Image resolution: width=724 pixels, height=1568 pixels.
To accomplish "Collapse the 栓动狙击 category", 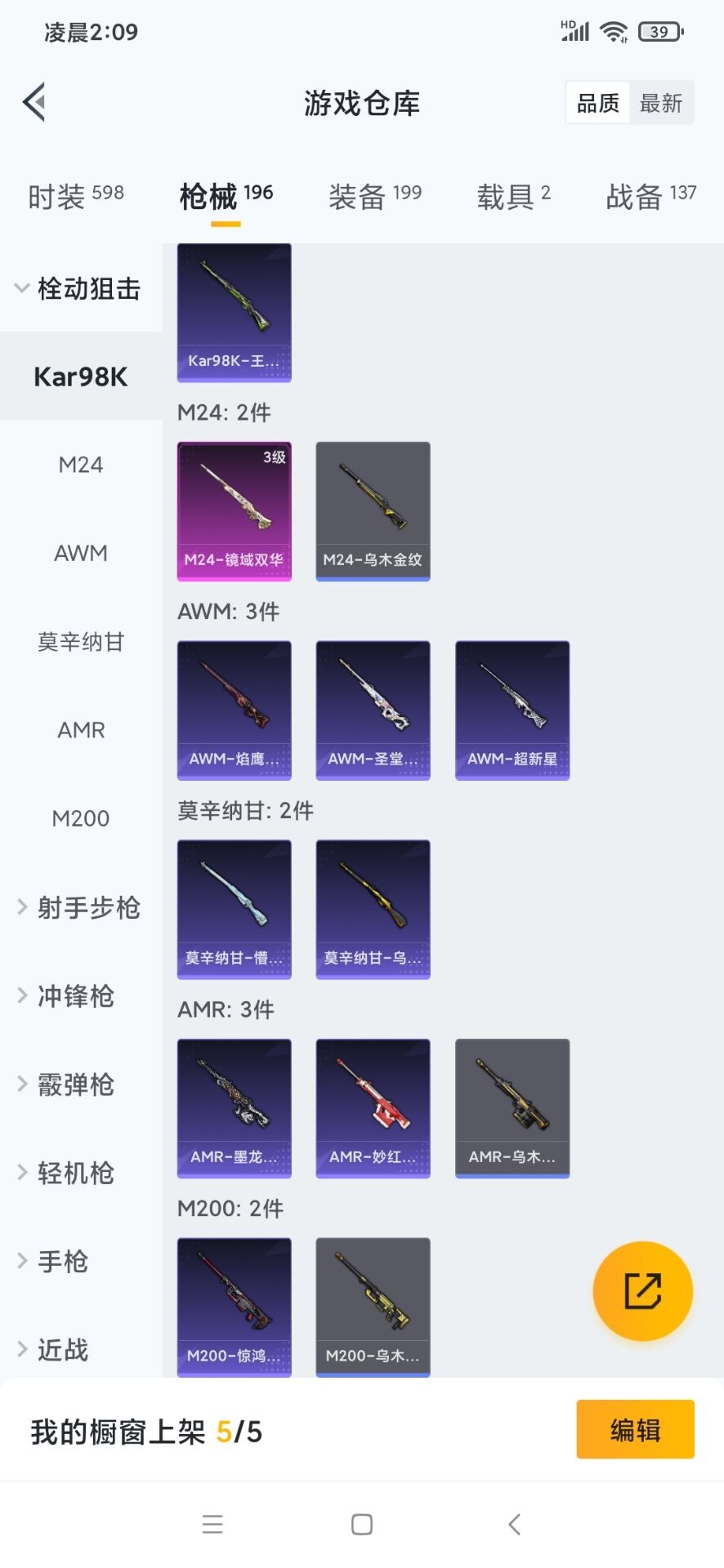I will click(x=86, y=288).
